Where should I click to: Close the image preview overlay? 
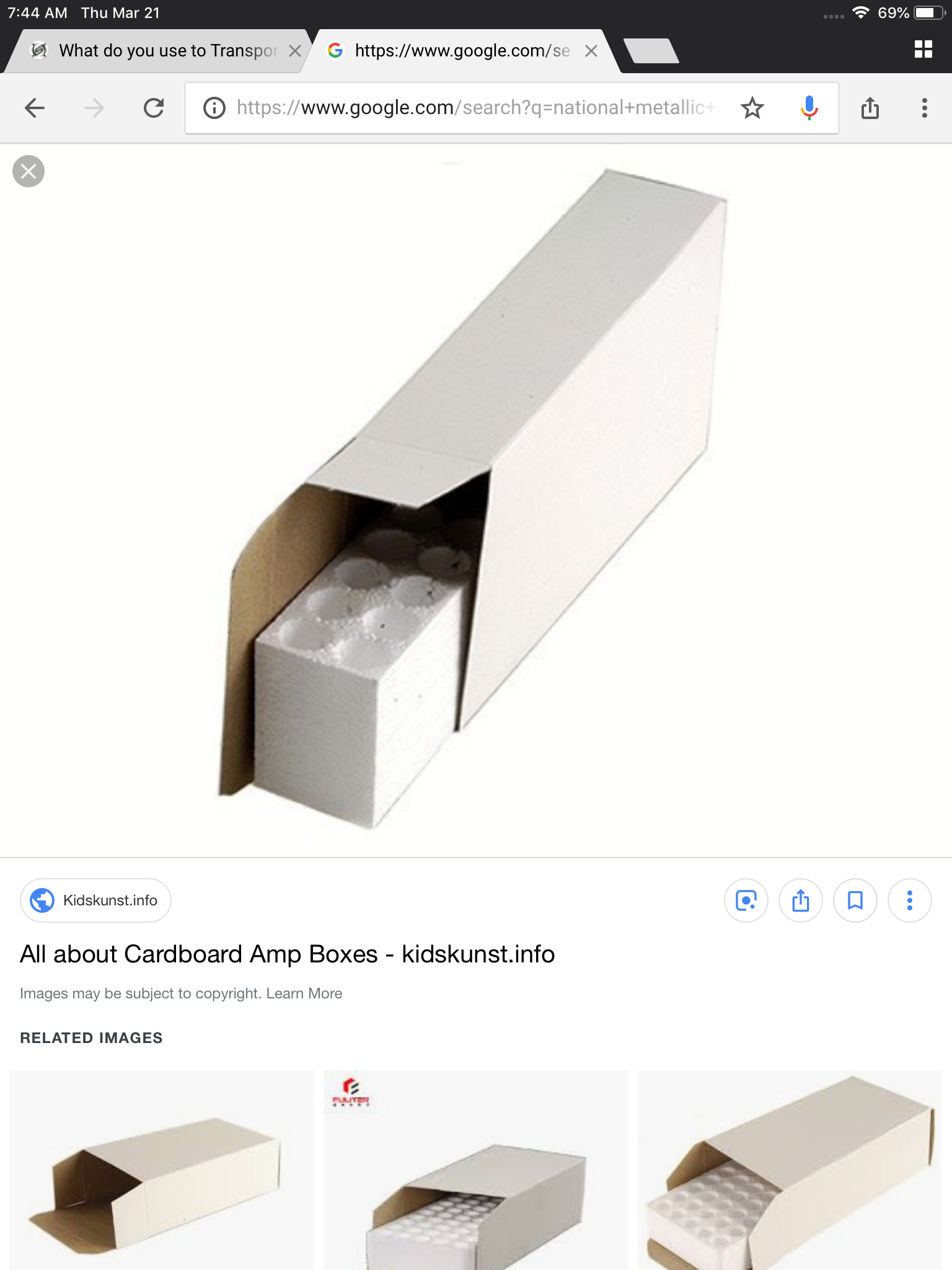(x=29, y=171)
